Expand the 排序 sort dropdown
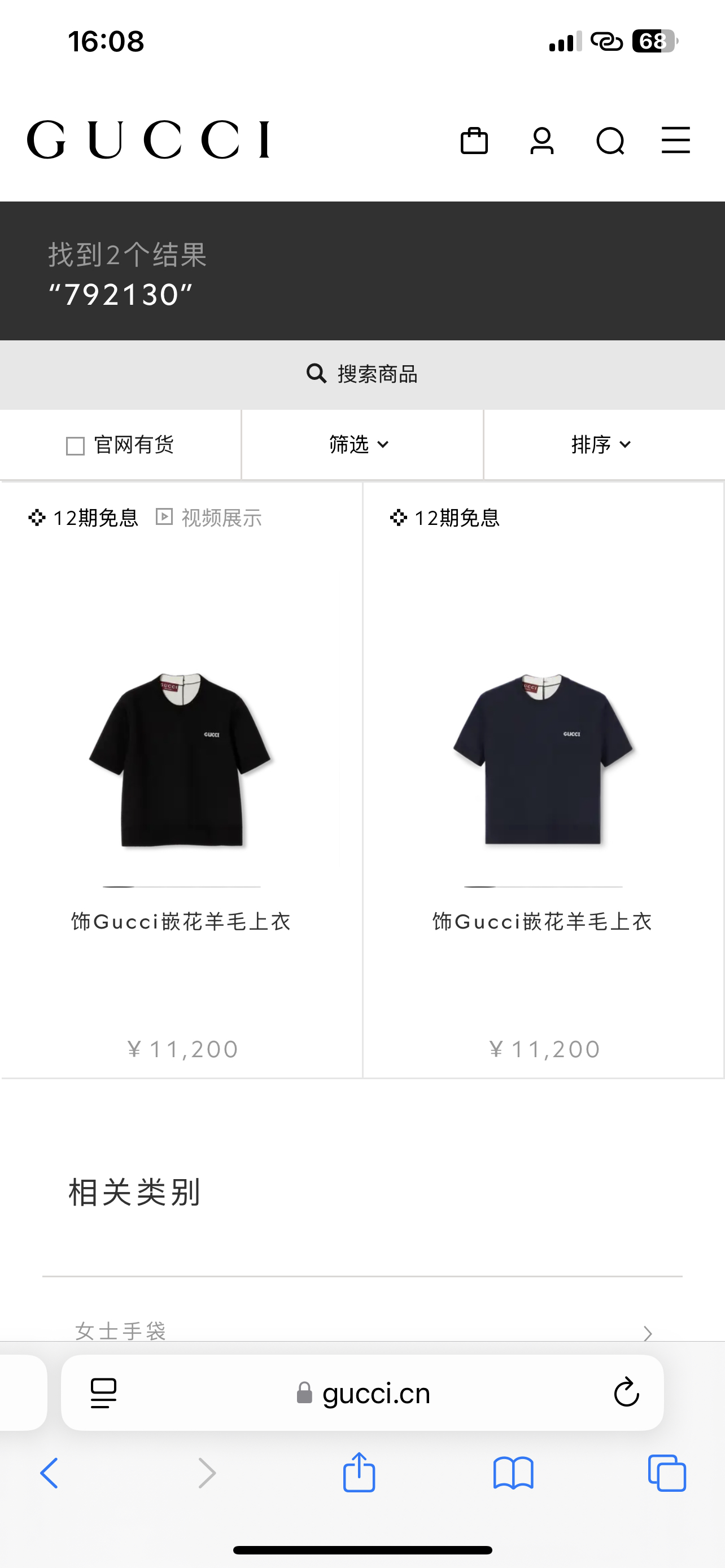Image resolution: width=725 pixels, height=1568 pixels. click(x=601, y=445)
